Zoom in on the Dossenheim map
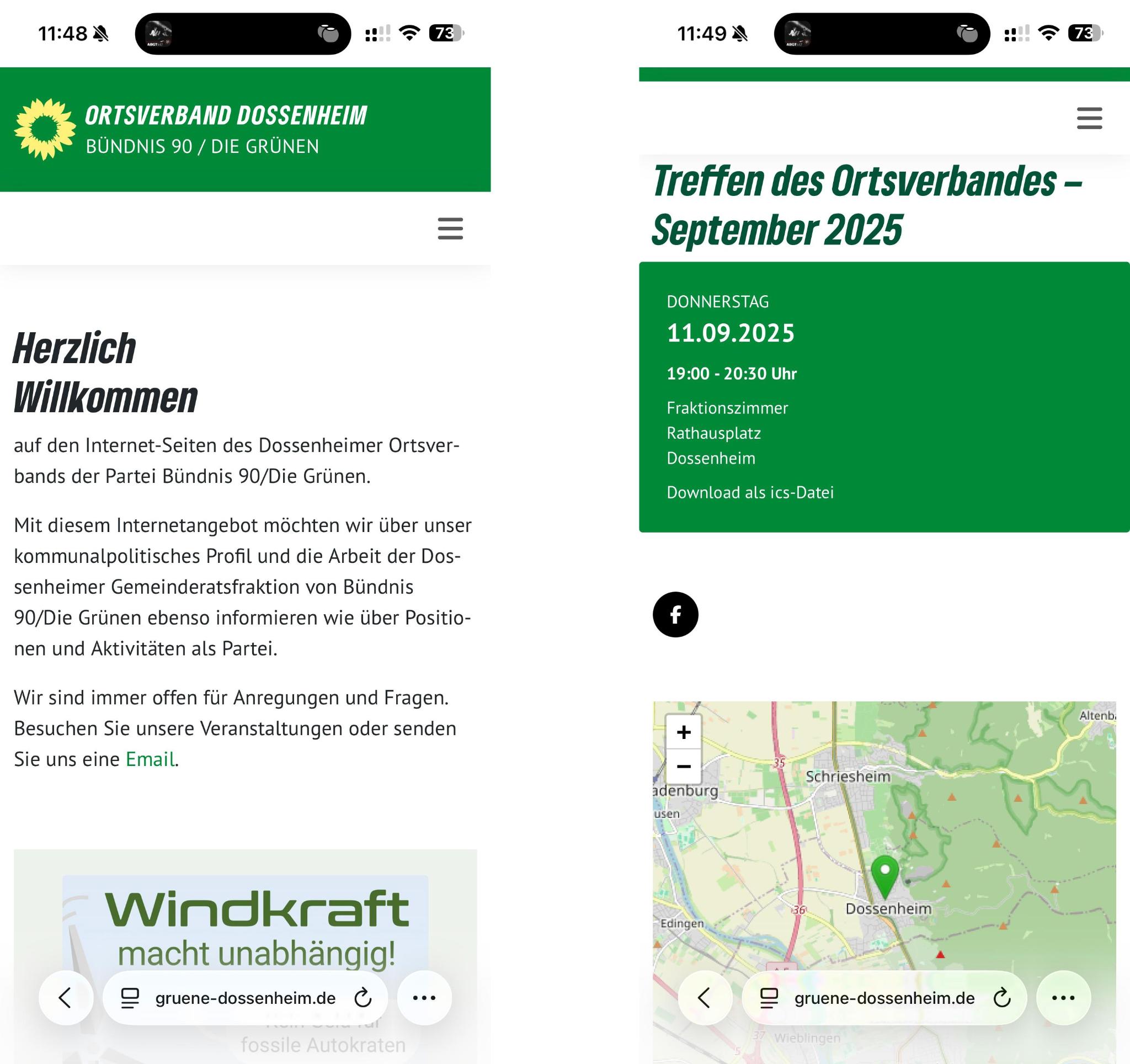Screen dimensions: 1130x1064 point(683,732)
